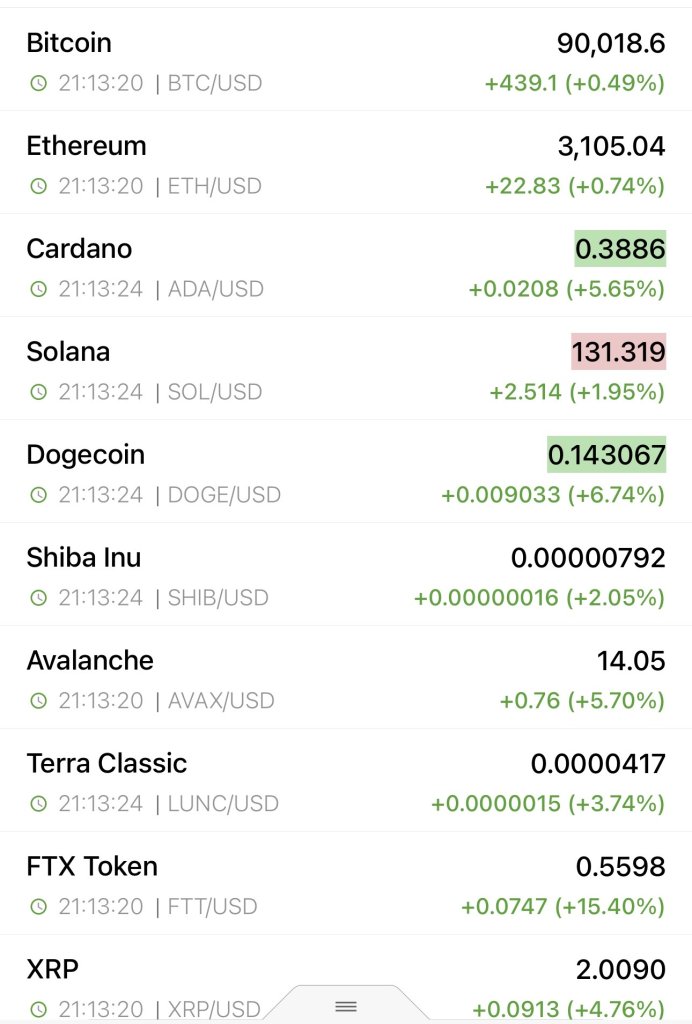The height and width of the screenshot is (1024, 692).
Task: Open Solana SOL/USD quote
Action: click(x=346, y=370)
